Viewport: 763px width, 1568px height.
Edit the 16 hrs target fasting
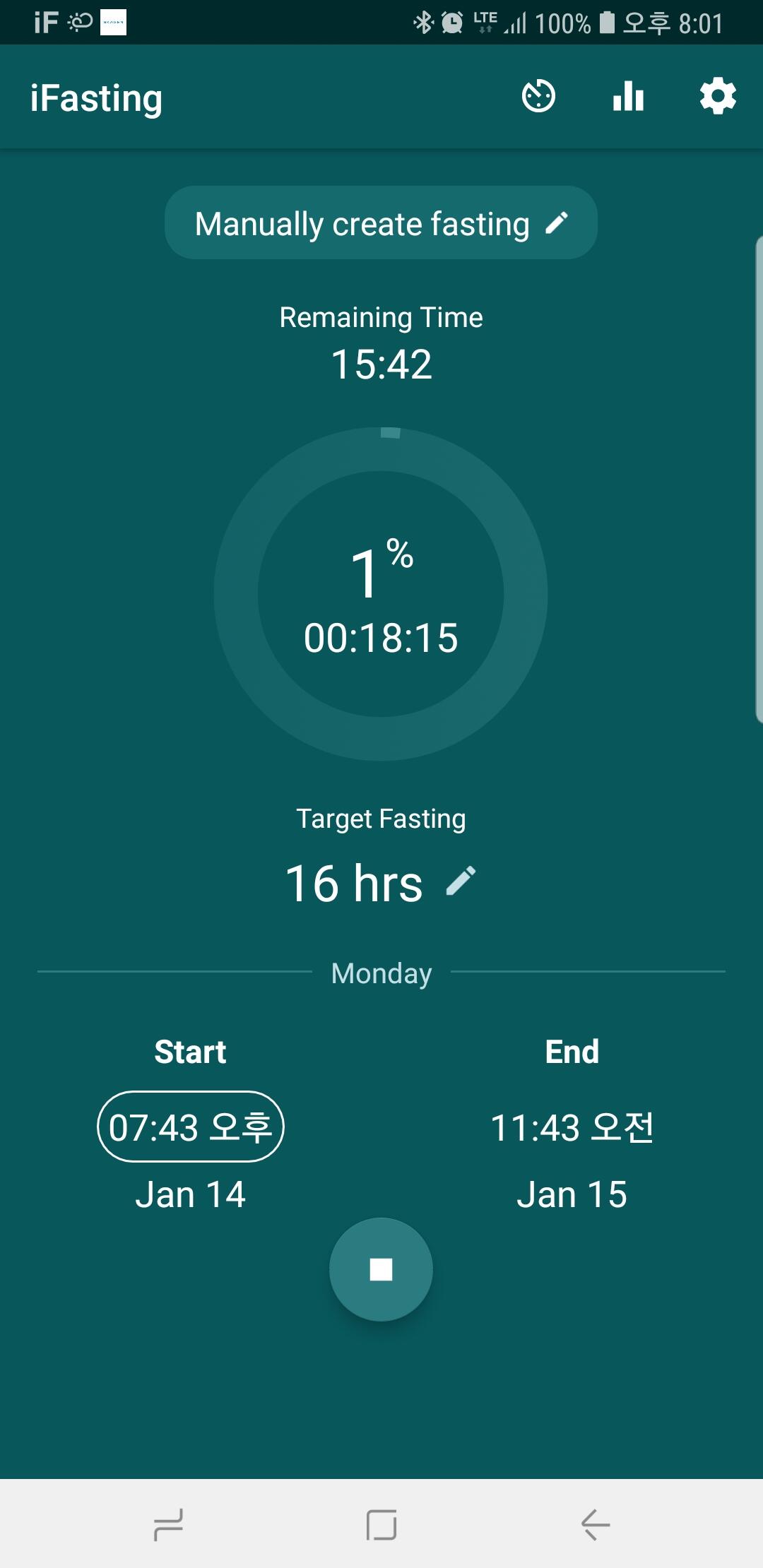pos(461,881)
